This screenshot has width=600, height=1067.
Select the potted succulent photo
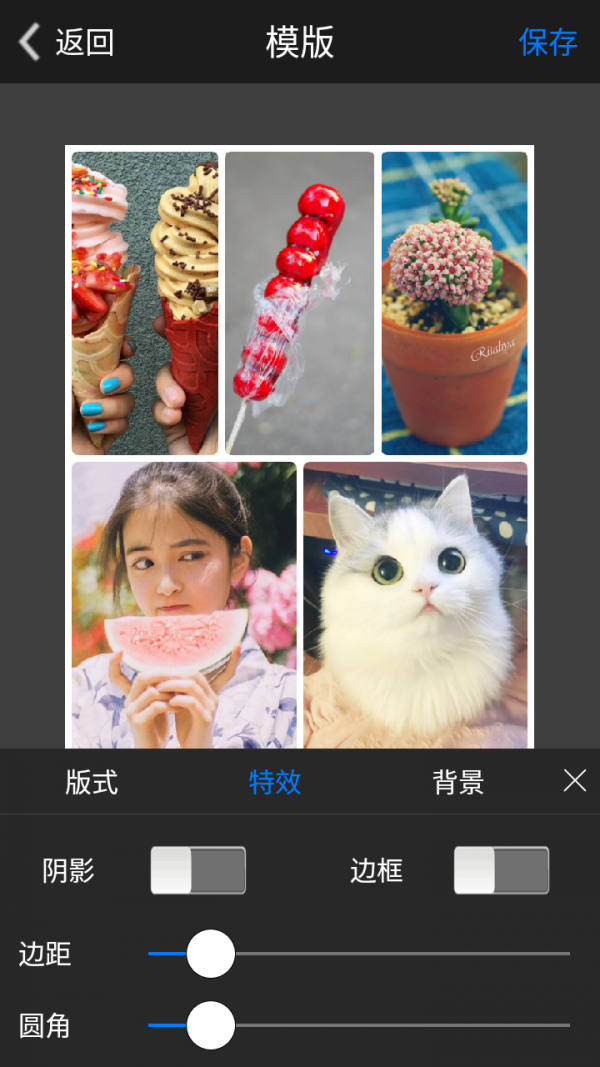click(x=454, y=303)
